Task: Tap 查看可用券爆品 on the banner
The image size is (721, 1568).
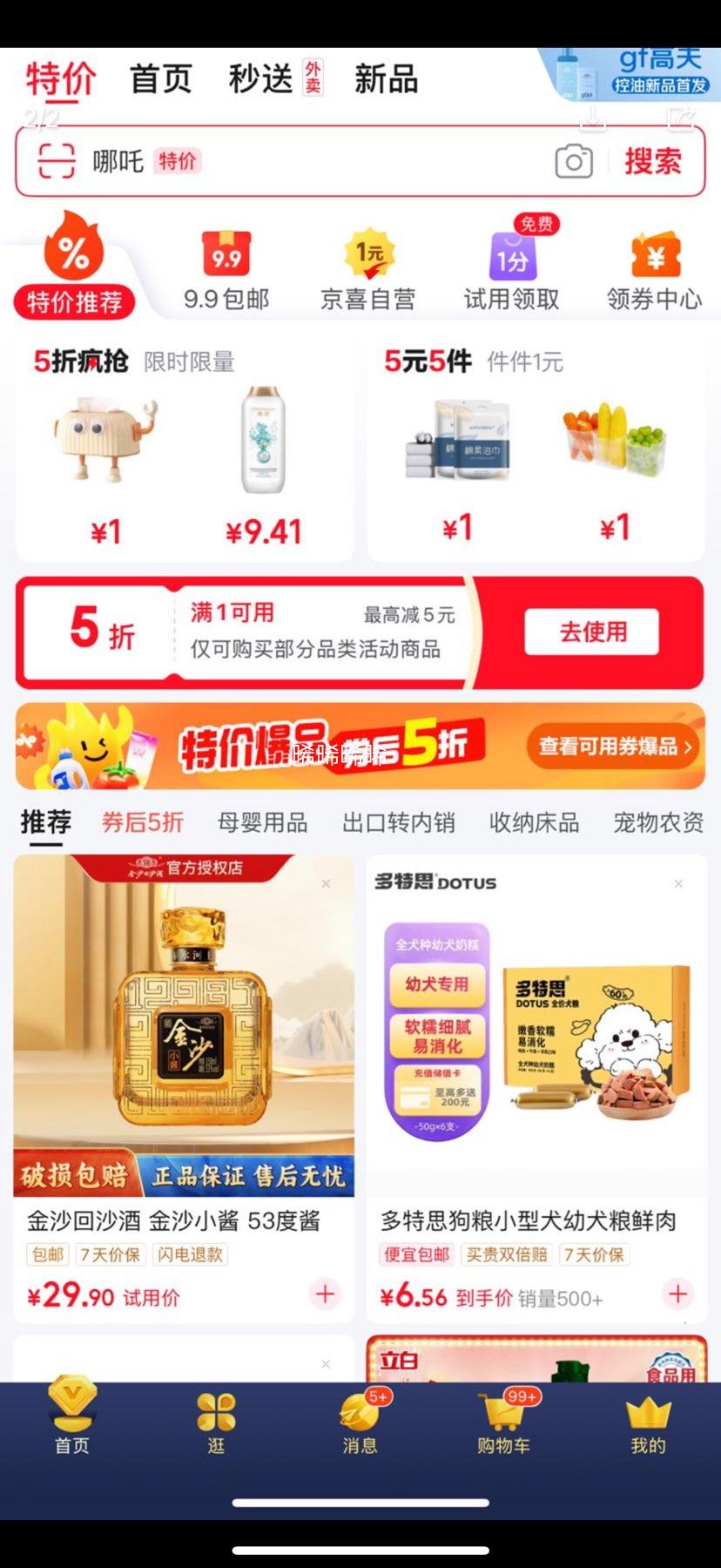Action: point(612,747)
